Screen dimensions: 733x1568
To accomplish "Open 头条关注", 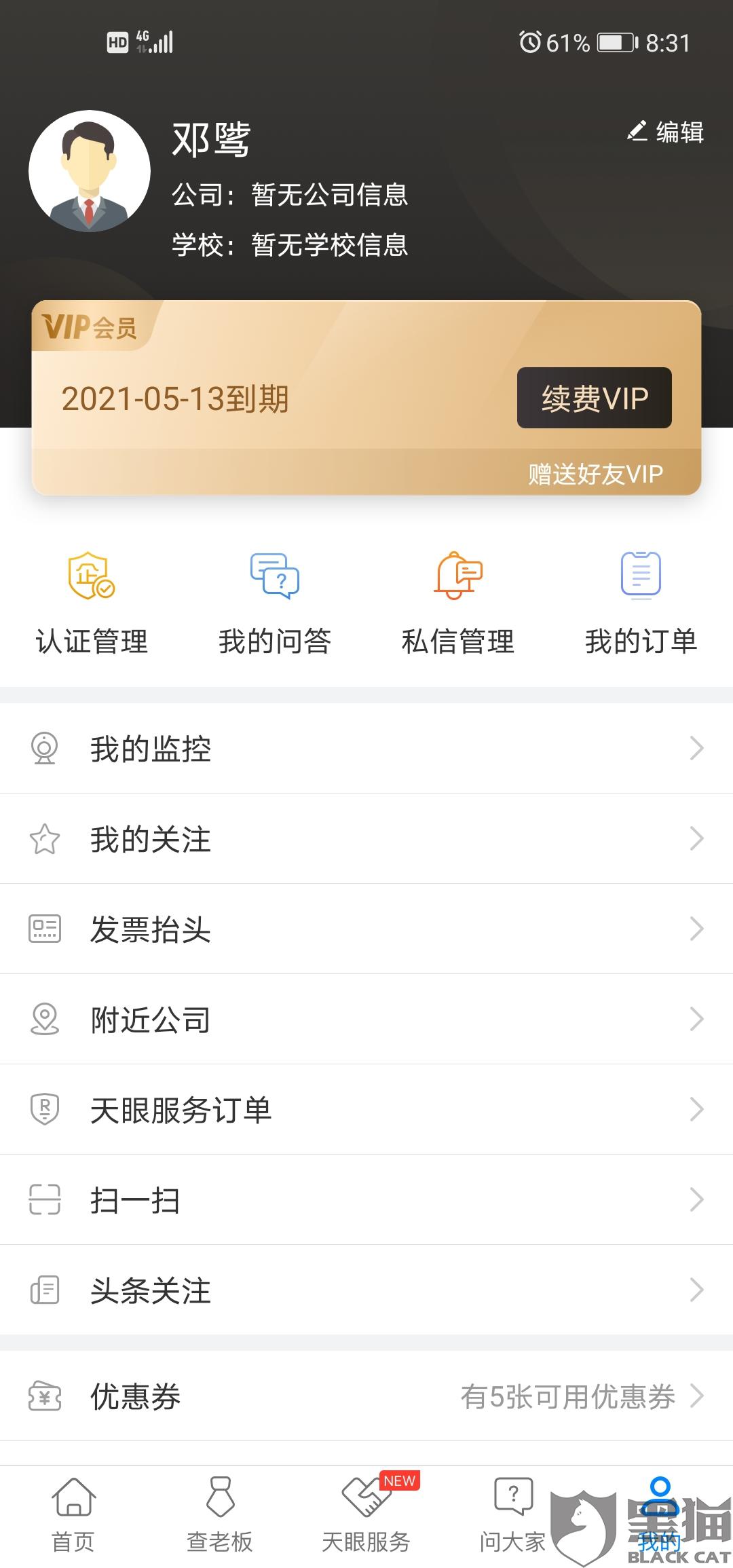I will coord(366,1290).
